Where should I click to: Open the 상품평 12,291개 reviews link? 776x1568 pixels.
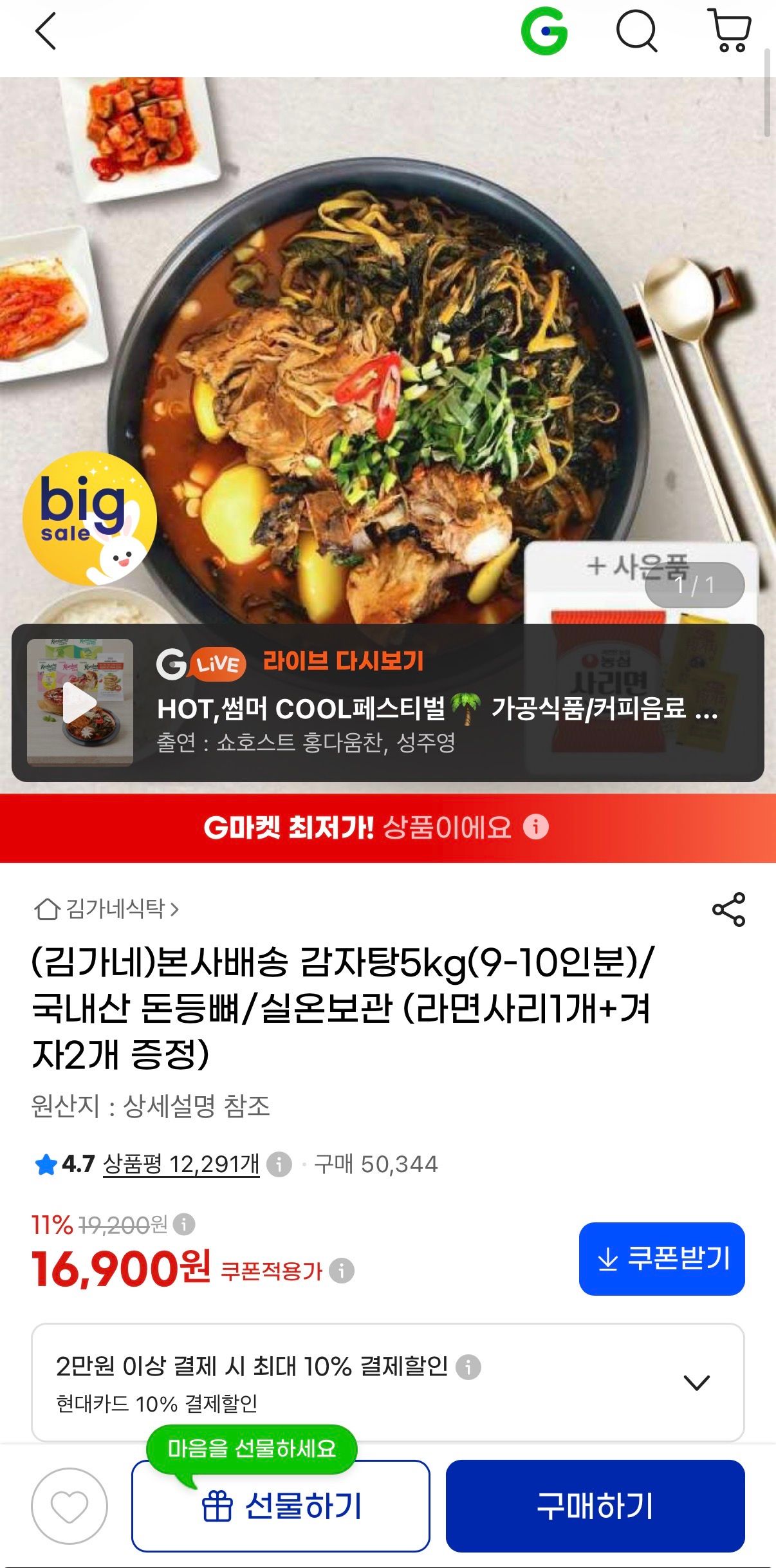(x=181, y=1164)
